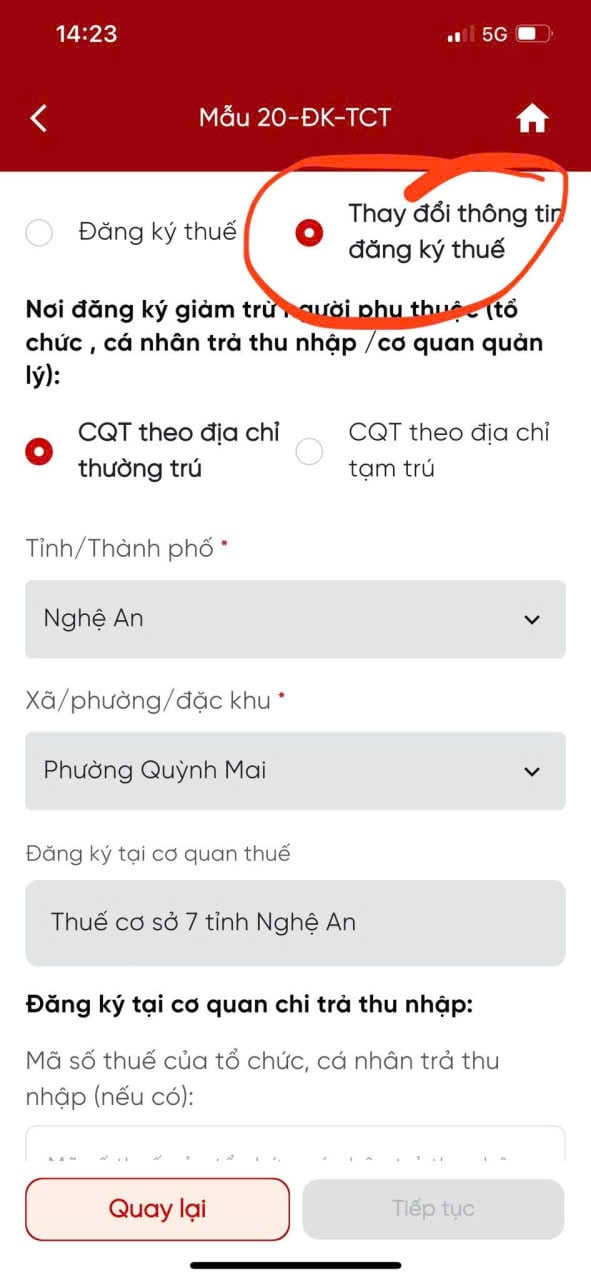The height and width of the screenshot is (1280, 591).
Task: Tap the Quay lại button
Action: (x=157, y=1208)
